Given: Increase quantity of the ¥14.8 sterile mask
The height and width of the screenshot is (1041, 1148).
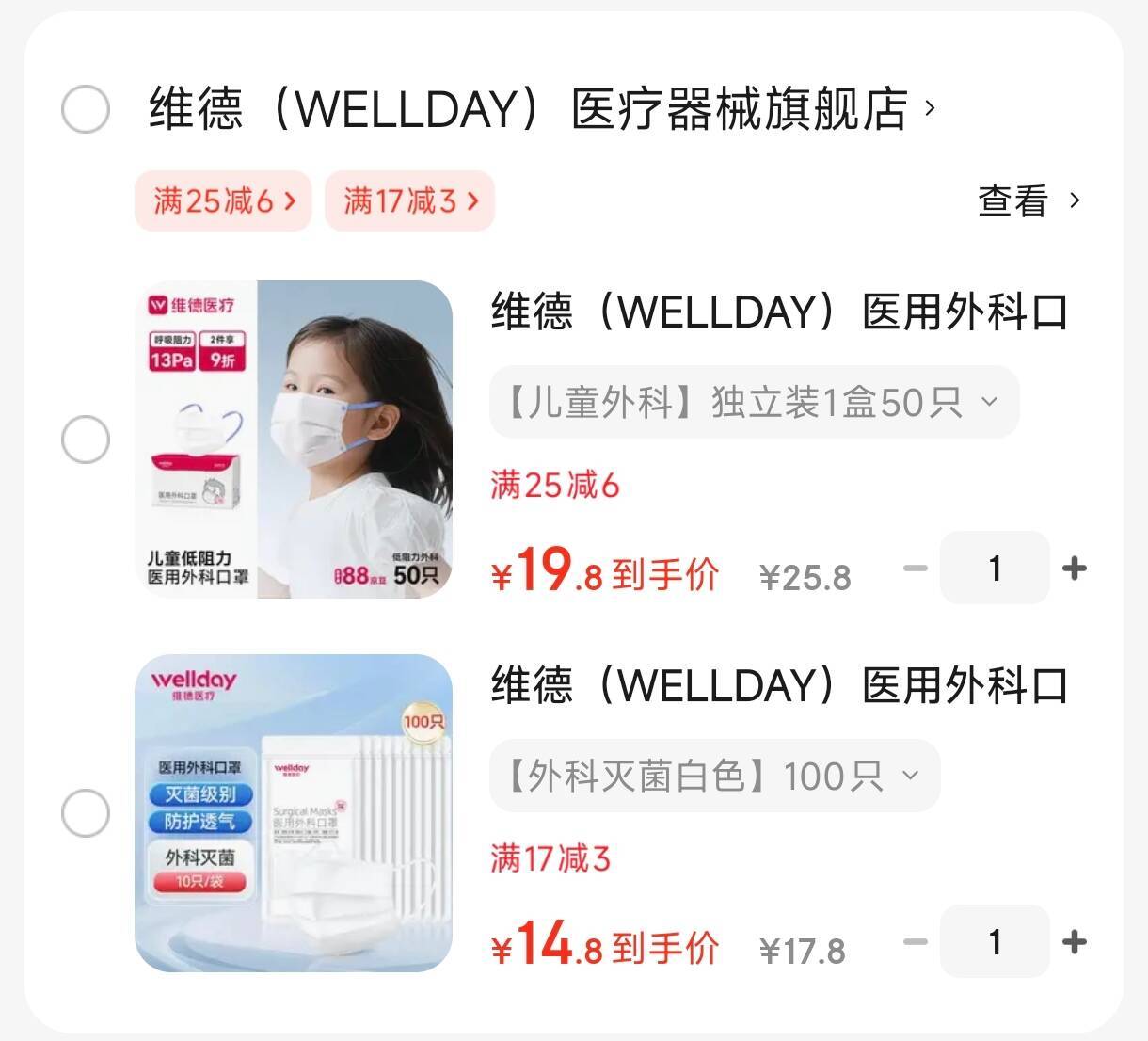Looking at the screenshot, I should click(x=1074, y=941).
